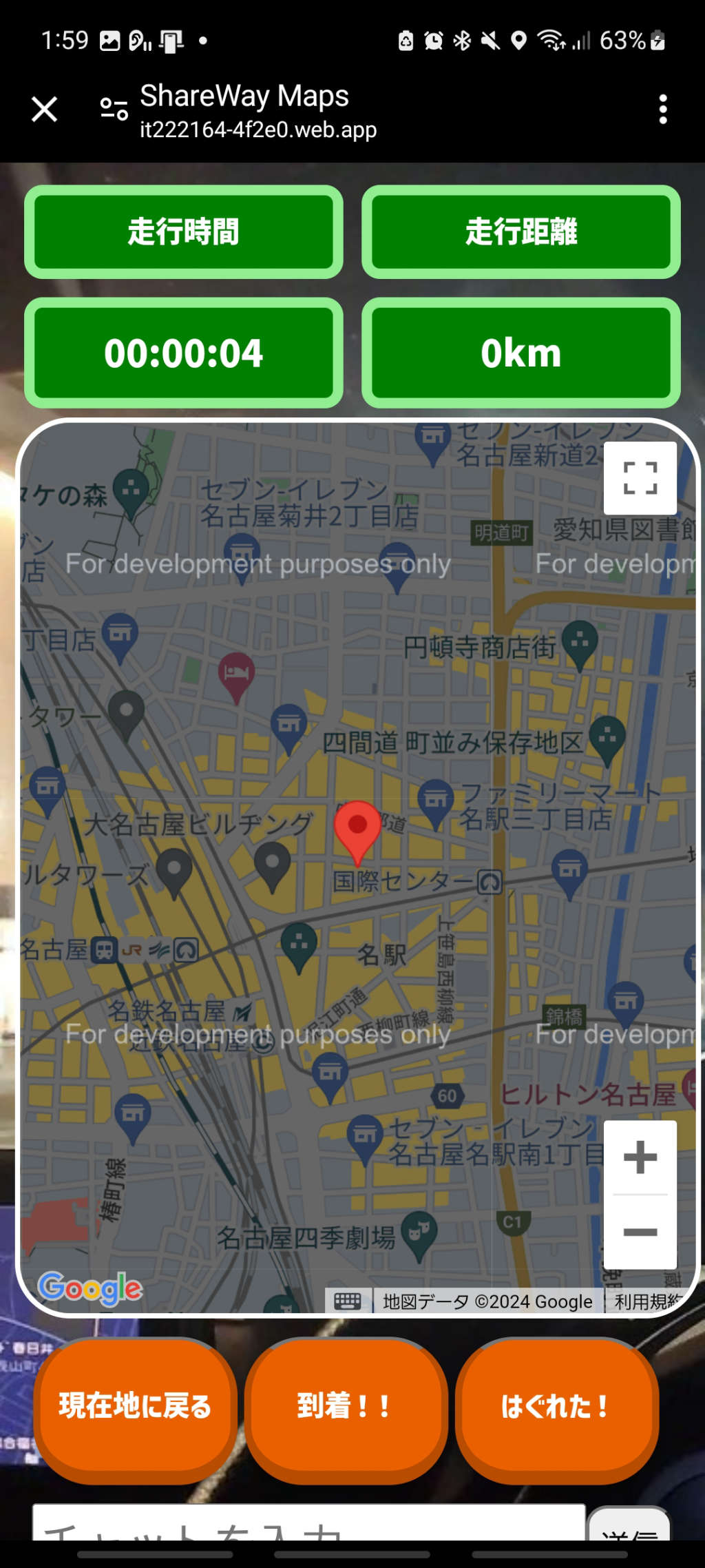The image size is (705, 1568).
Task: Zoom in on the map
Action: pos(640,1157)
